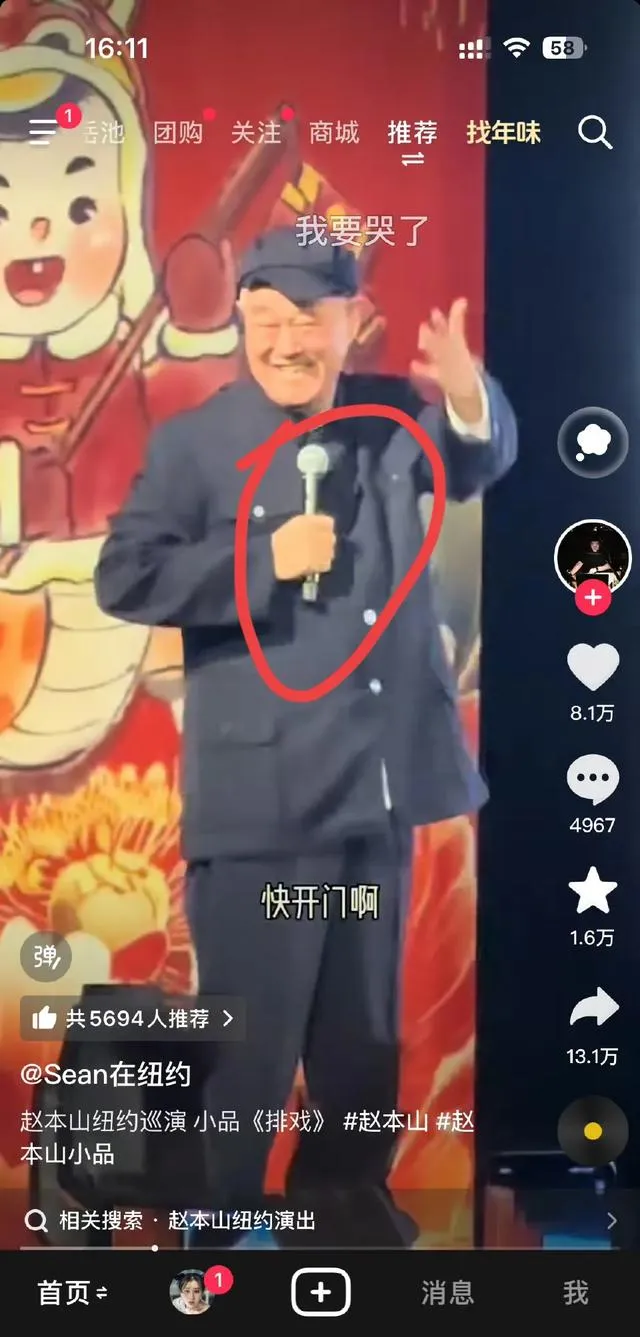Switch to the 关注 tab

256,132
